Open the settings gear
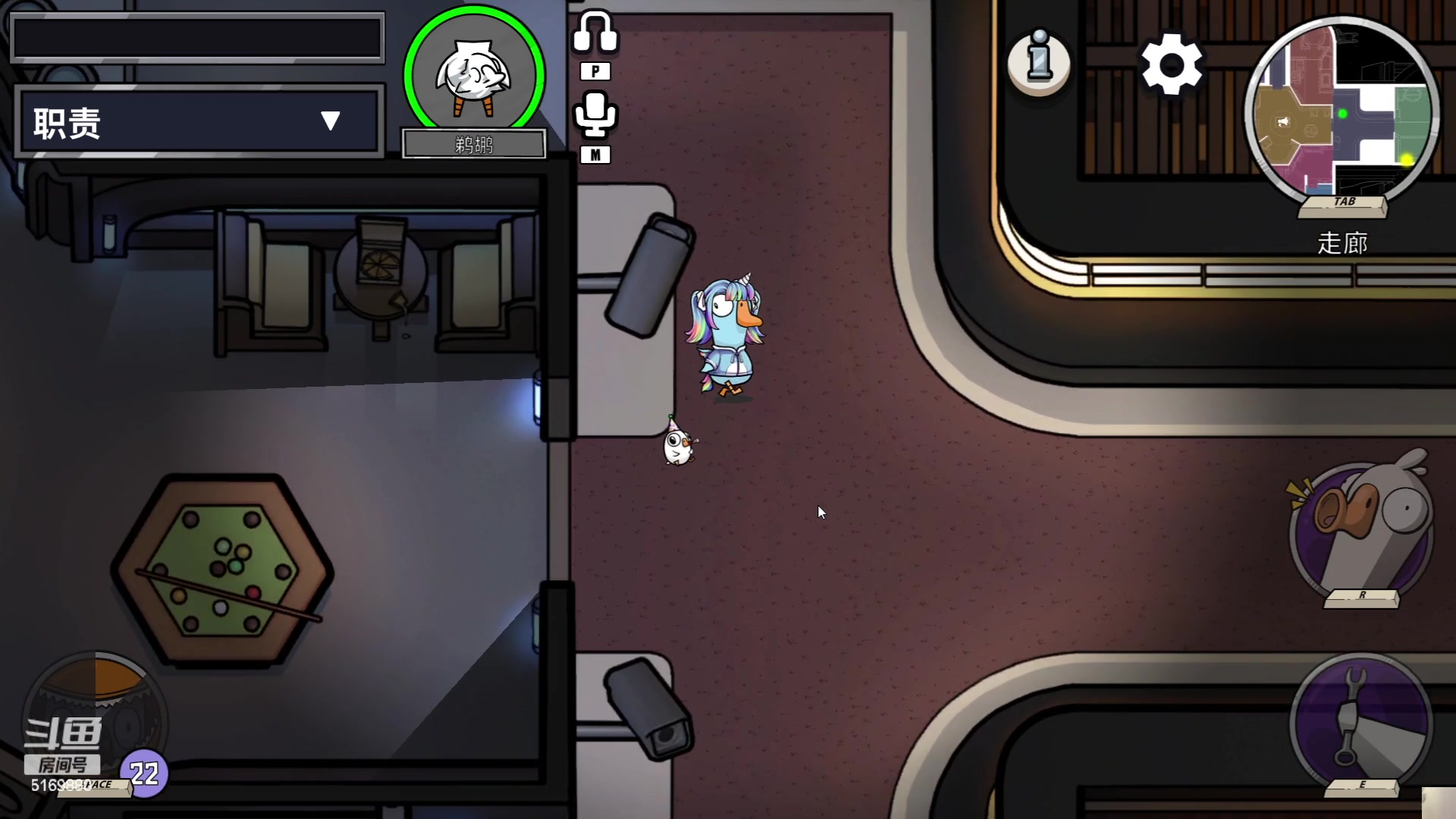The image size is (1456, 819). pyautogui.click(x=1172, y=64)
